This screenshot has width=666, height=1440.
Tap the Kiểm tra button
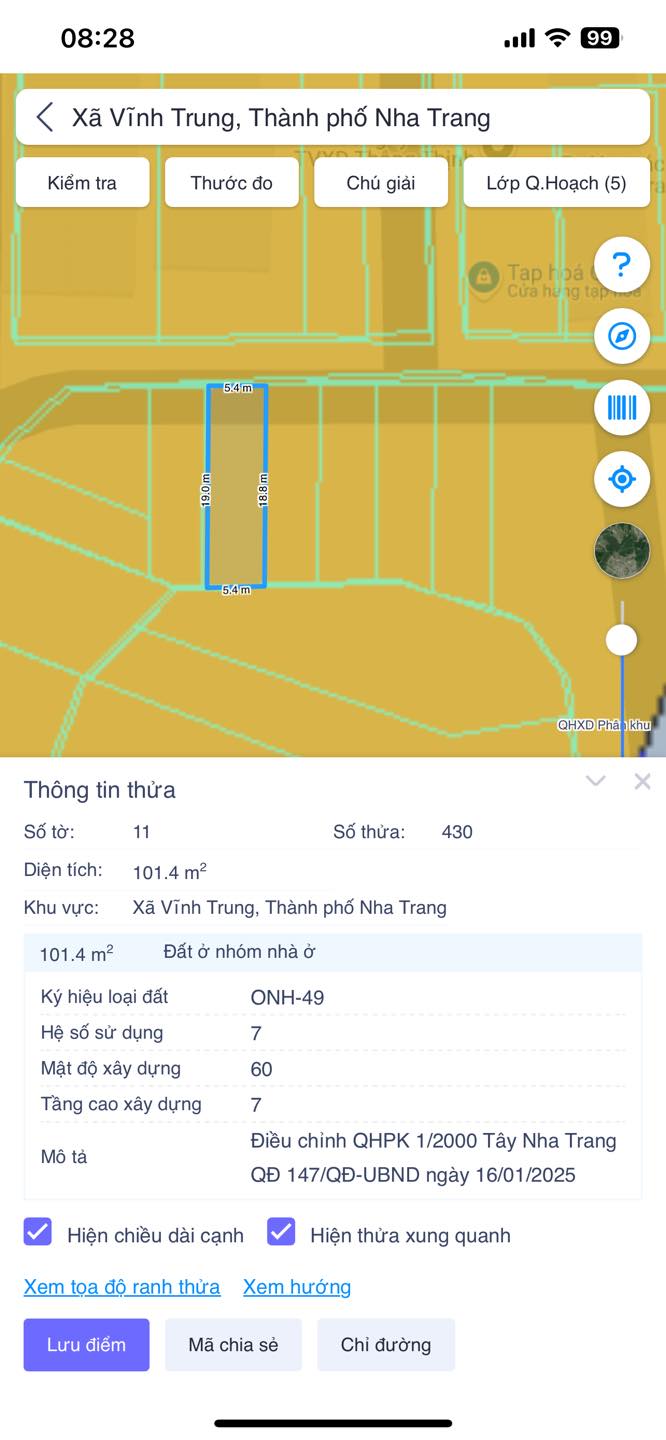[83, 183]
